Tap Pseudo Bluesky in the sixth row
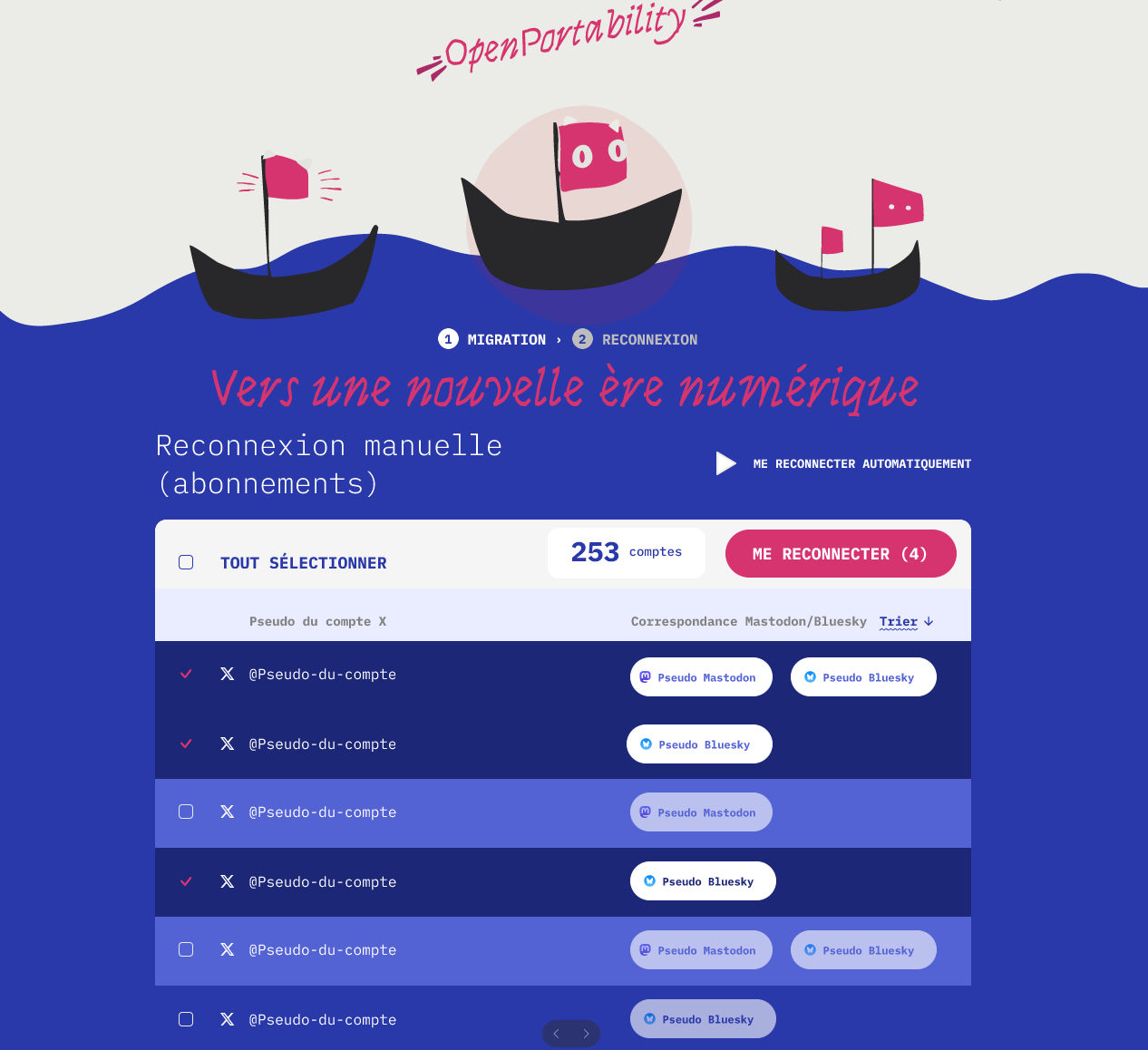 [703, 1019]
